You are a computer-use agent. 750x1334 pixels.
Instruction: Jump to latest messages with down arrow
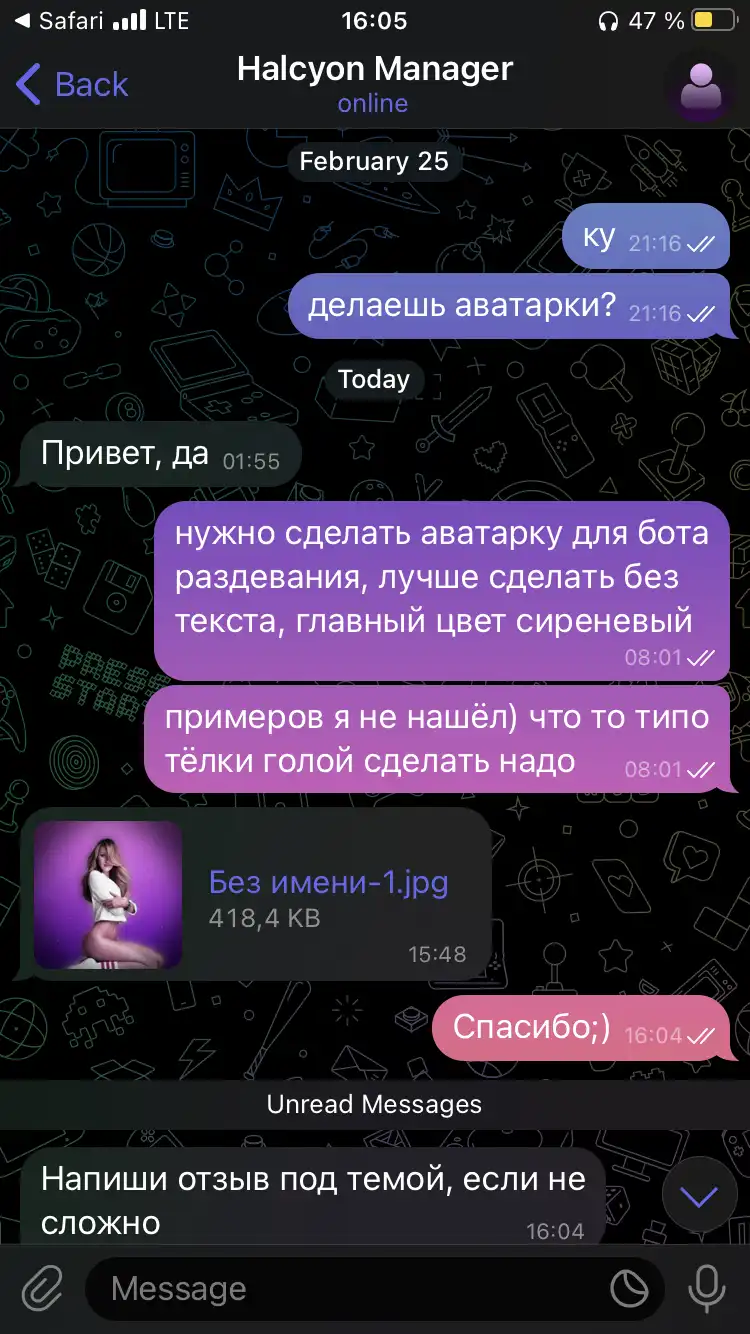[x=699, y=1195]
